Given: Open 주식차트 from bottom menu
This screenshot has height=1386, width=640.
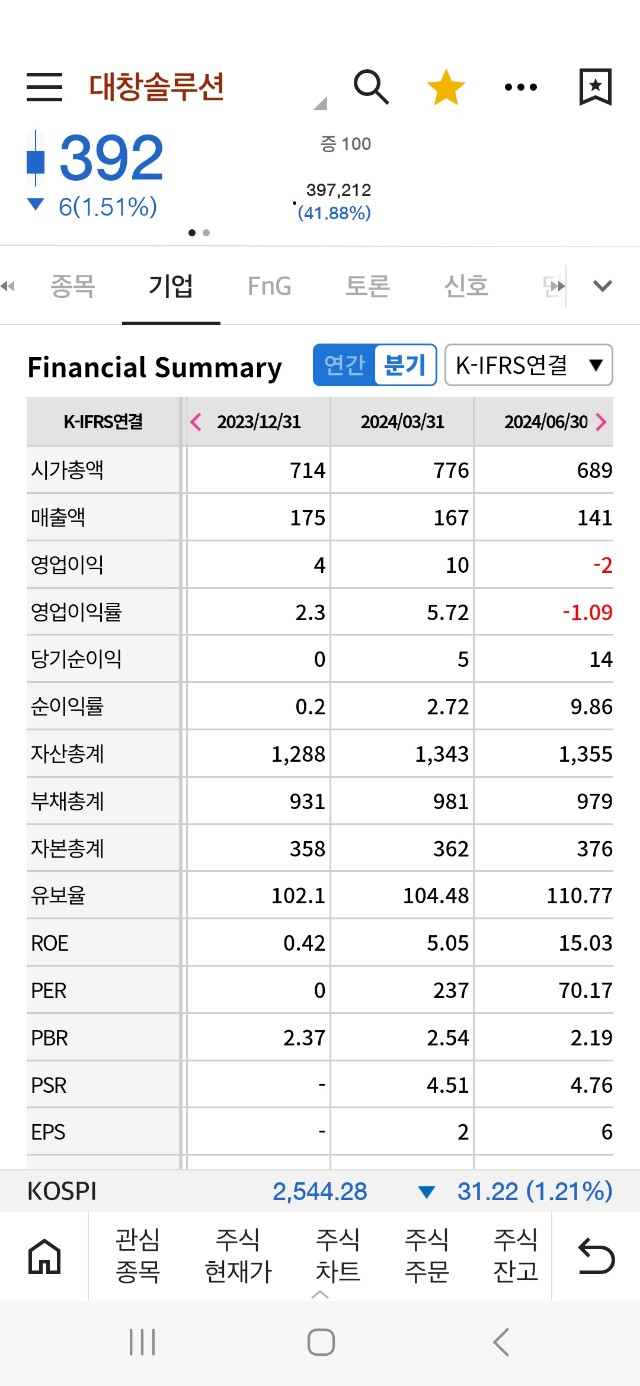Looking at the screenshot, I should 338,1256.
